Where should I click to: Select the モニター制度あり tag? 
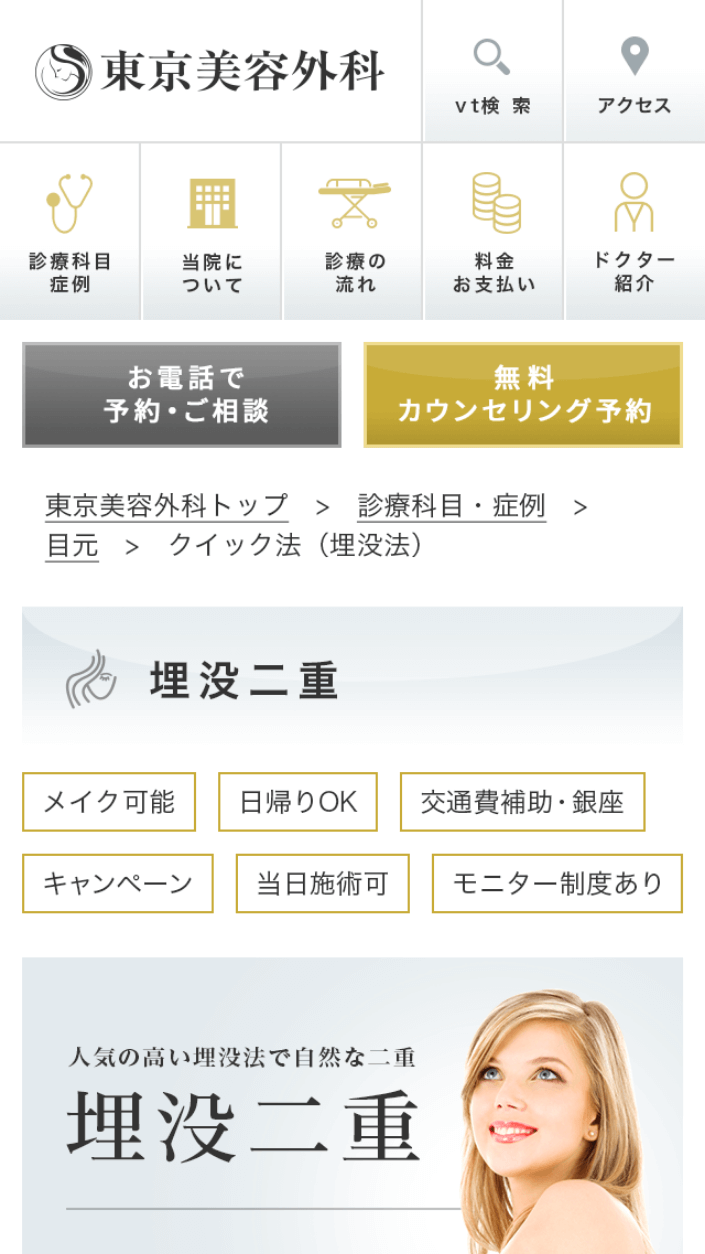[x=558, y=884]
